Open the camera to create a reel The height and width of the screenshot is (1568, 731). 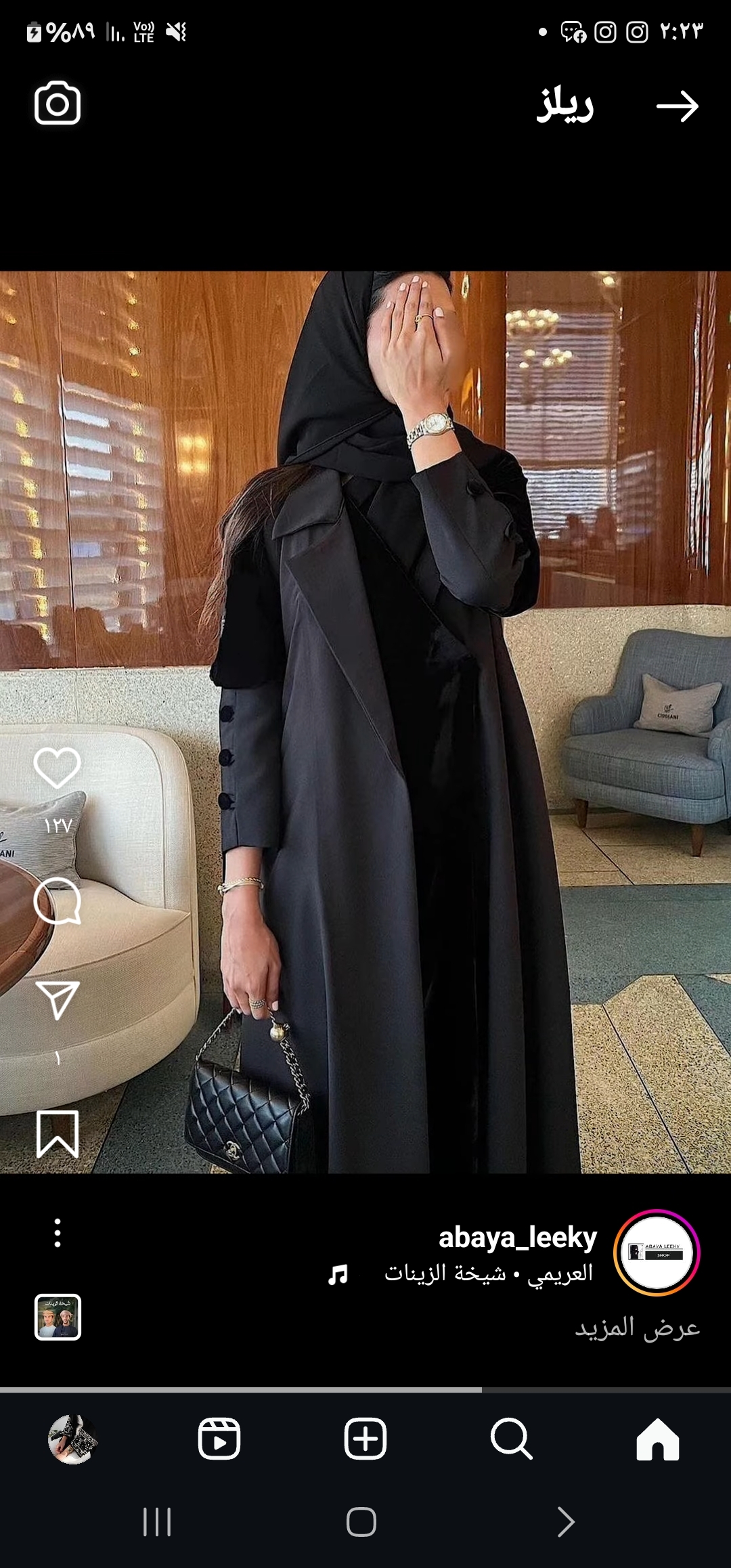[x=58, y=104]
